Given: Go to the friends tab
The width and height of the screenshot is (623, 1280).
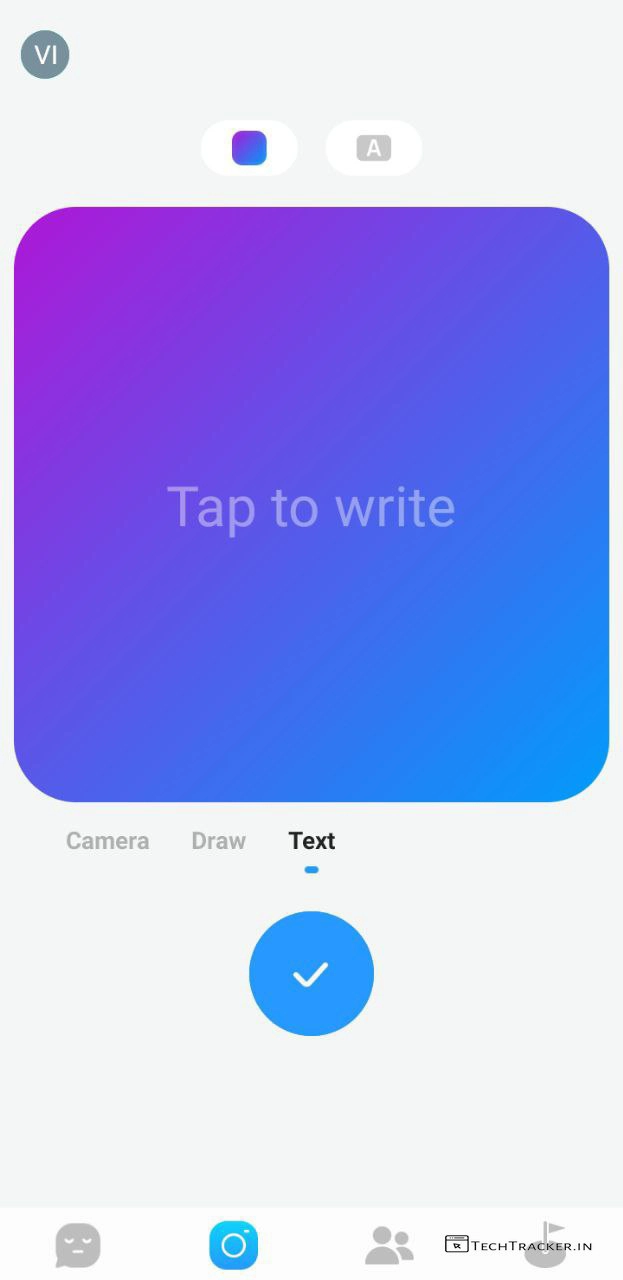Looking at the screenshot, I should 389,1245.
